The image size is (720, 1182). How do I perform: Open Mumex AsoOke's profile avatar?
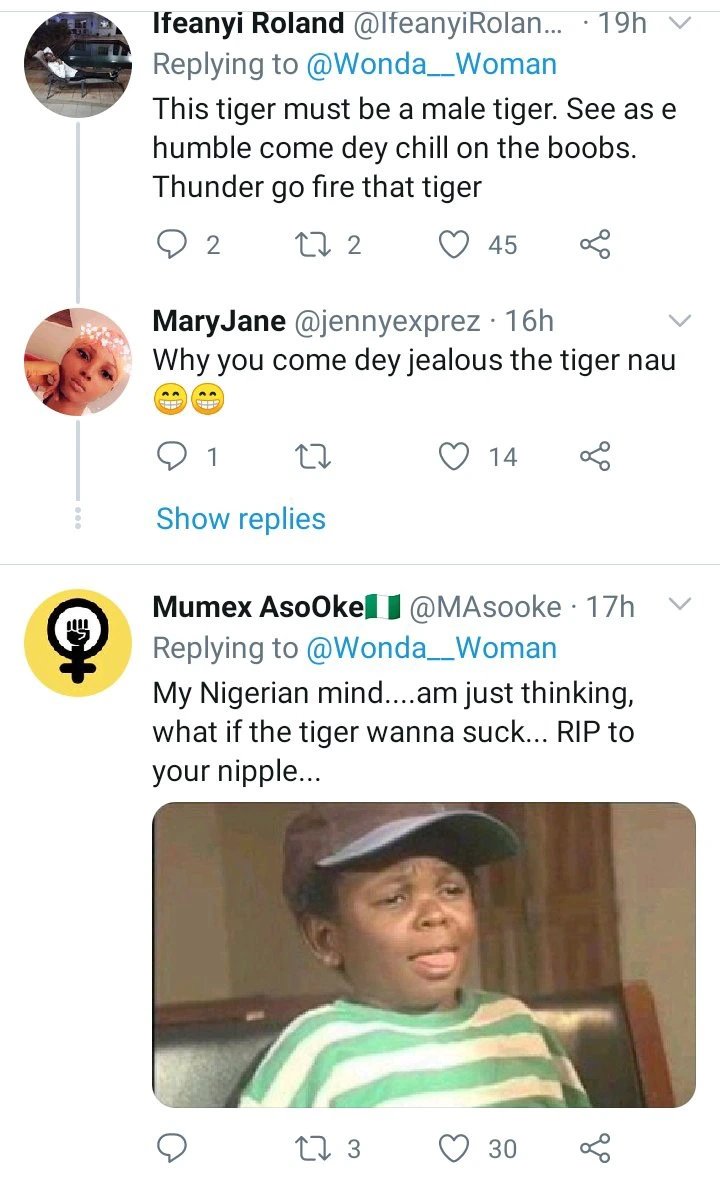click(77, 642)
